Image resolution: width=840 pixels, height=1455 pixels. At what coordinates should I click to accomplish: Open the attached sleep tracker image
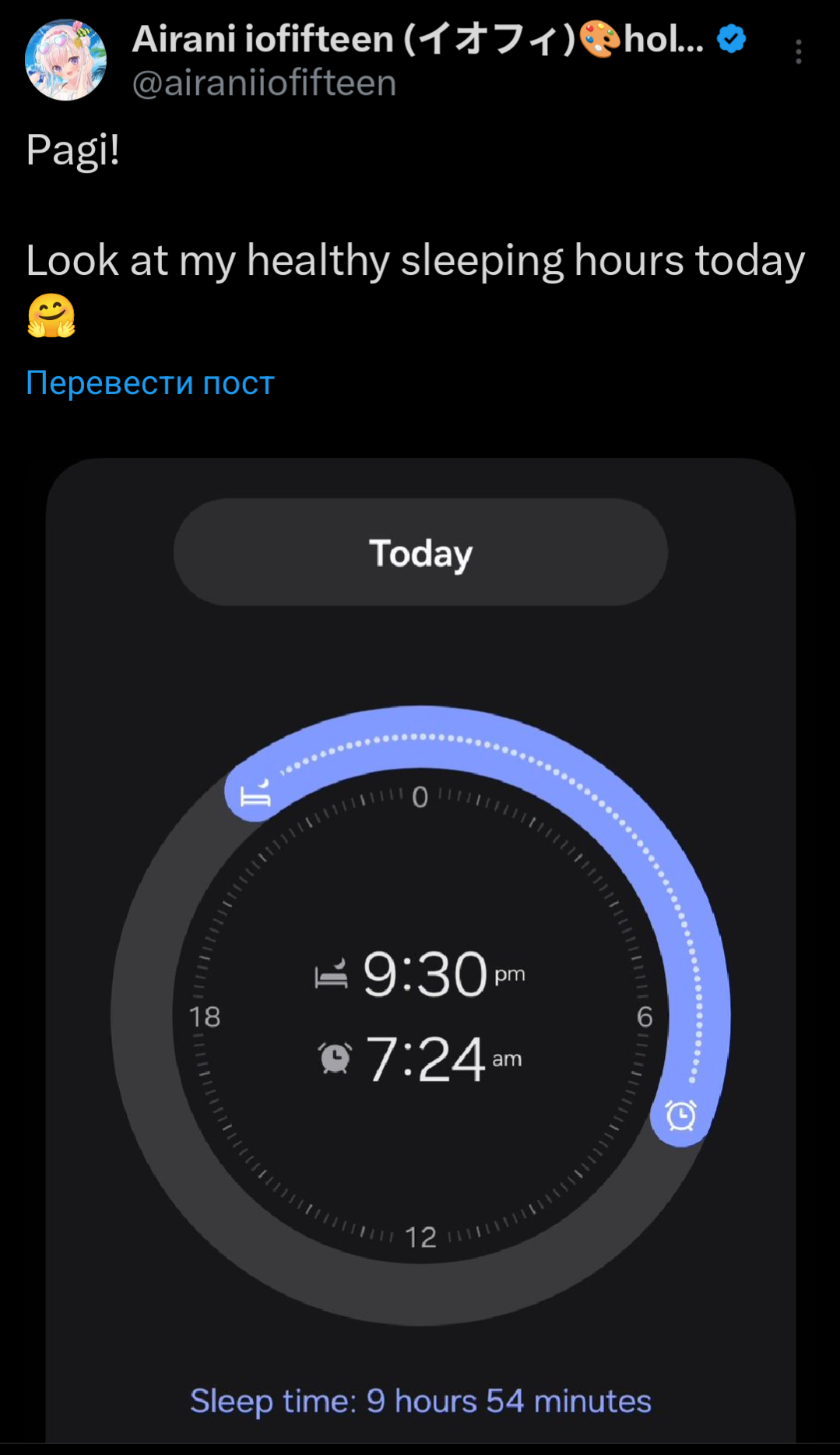tap(420, 950)
